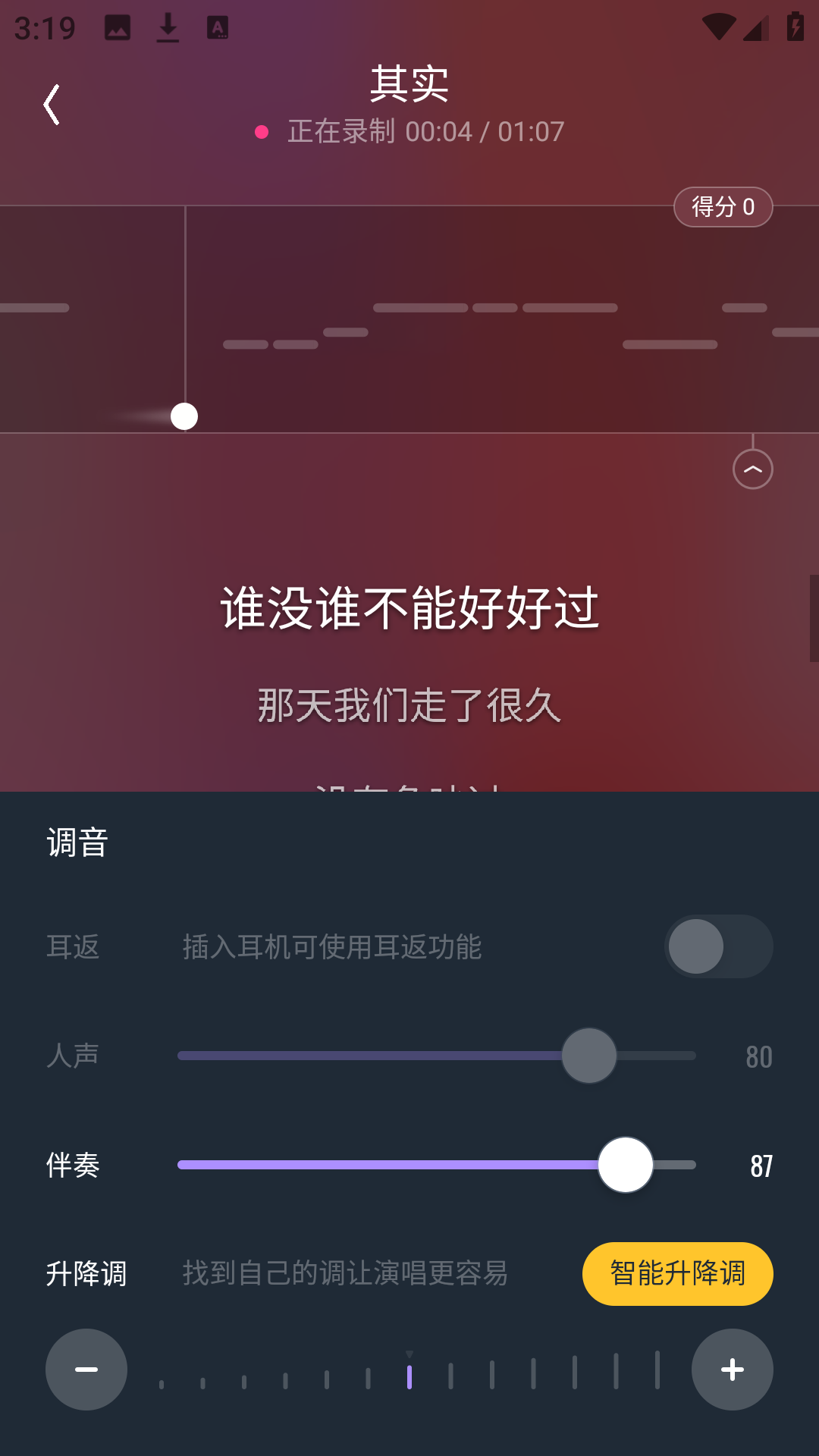Raise the key with the plus button

pos(732,1370)
